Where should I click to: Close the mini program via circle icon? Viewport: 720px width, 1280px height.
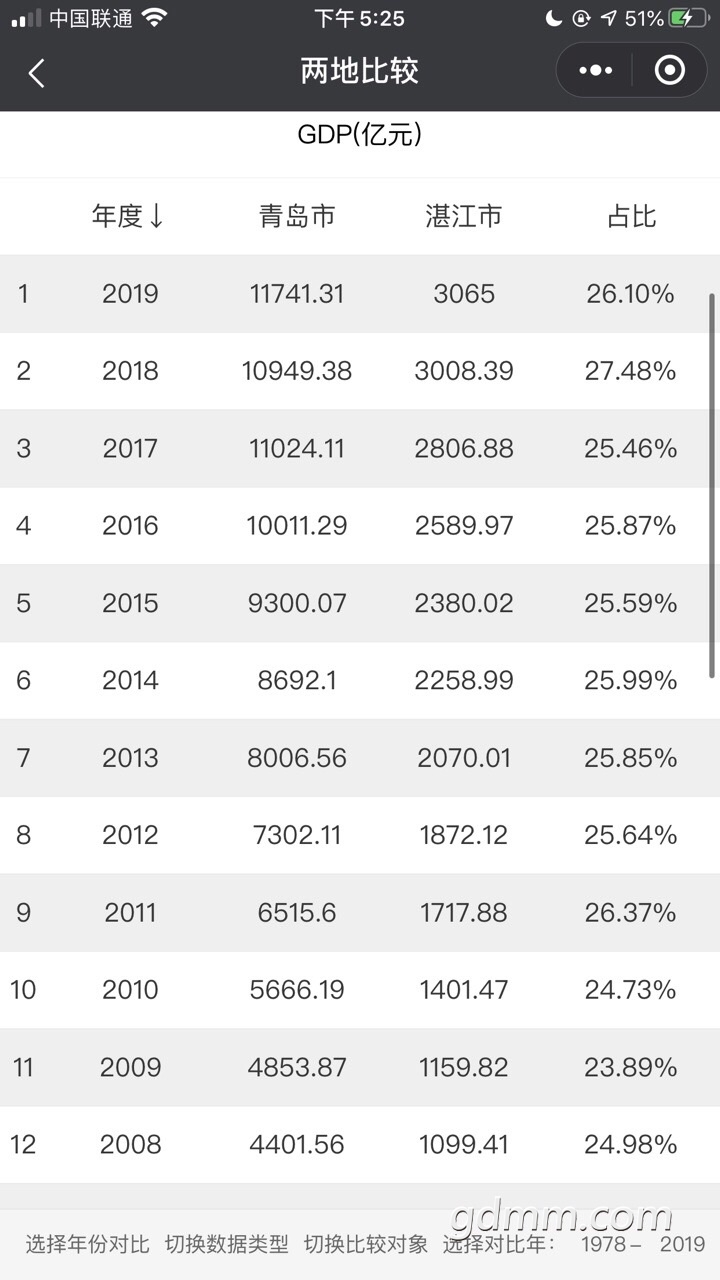tap(669, 71)
